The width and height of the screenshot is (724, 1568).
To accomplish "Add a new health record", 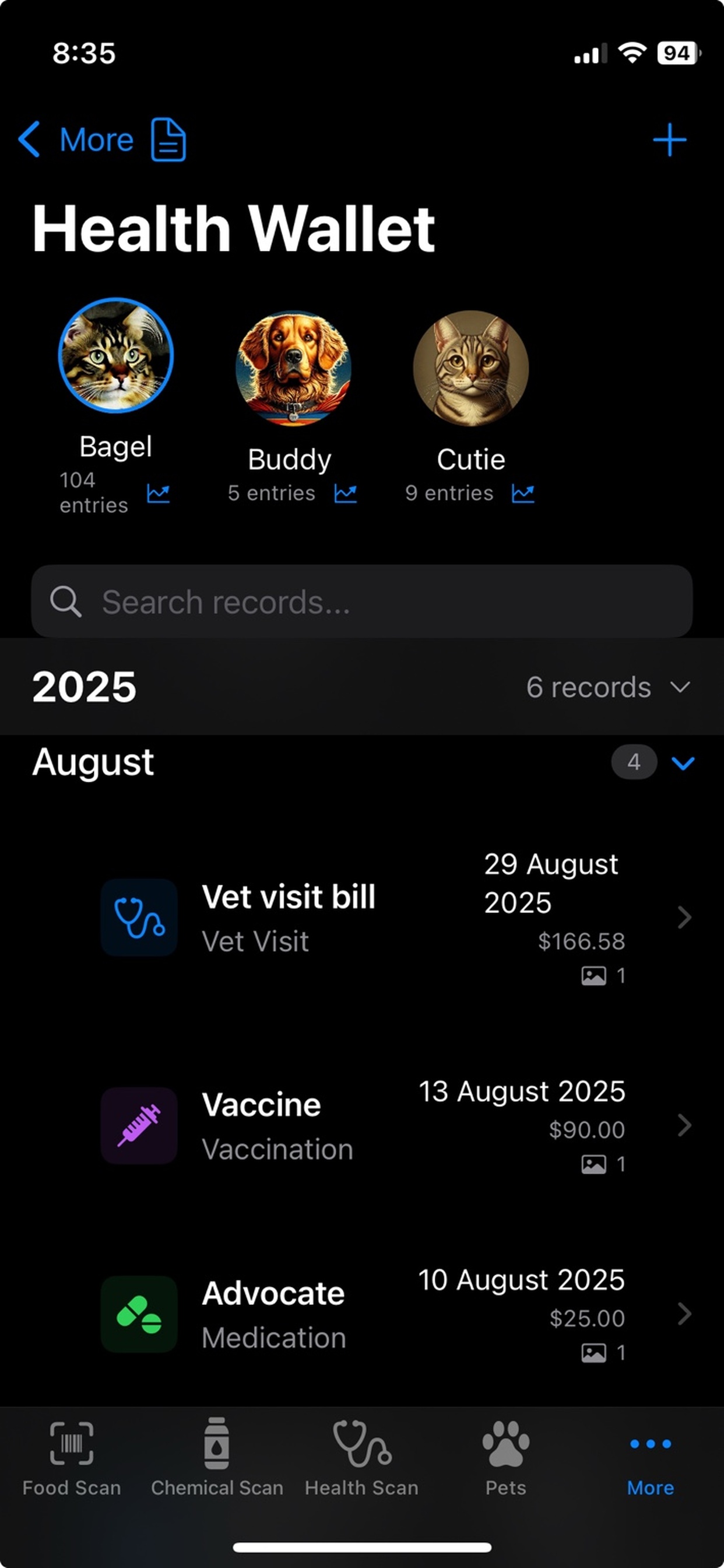I will point(670,139).
